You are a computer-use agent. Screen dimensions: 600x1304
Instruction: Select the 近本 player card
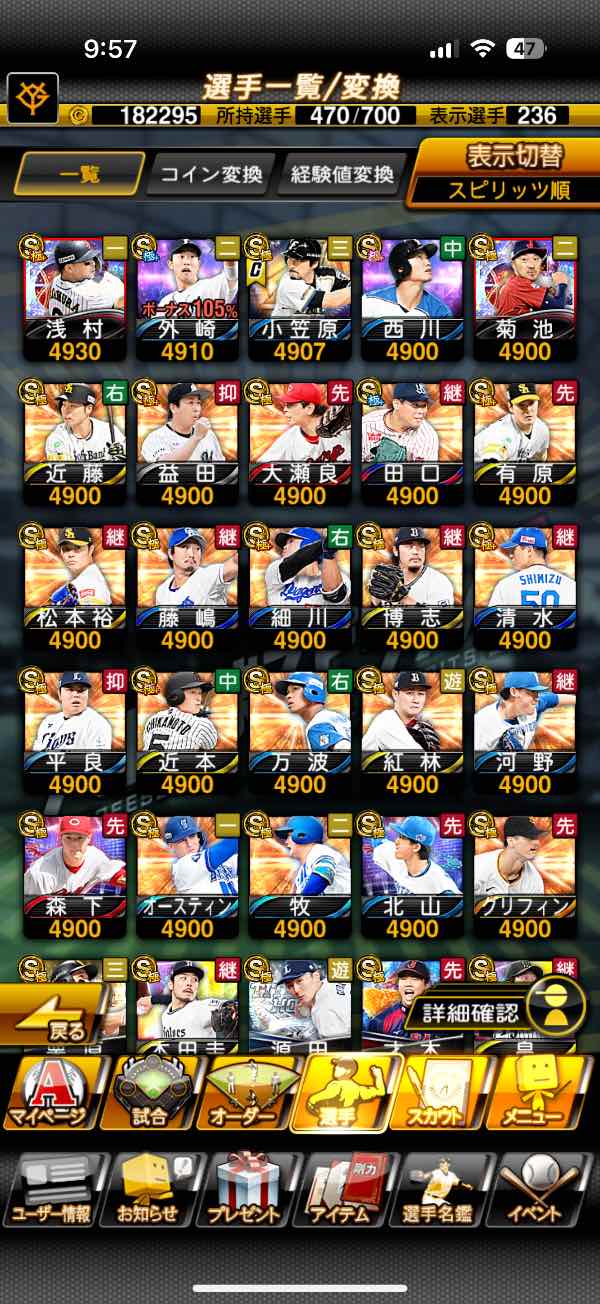coord(187,731)
